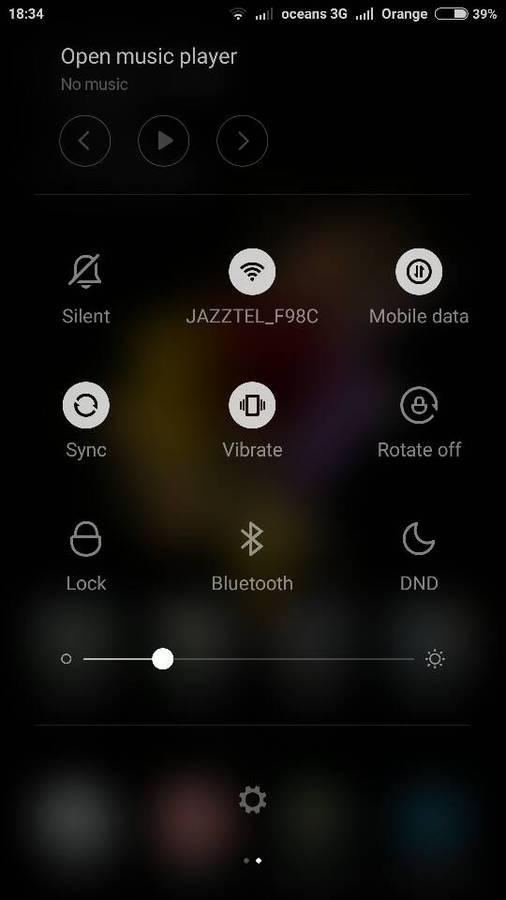Screen dimensions: 506x900
Task: Skip to the next track
Action: tap(242, 141)
